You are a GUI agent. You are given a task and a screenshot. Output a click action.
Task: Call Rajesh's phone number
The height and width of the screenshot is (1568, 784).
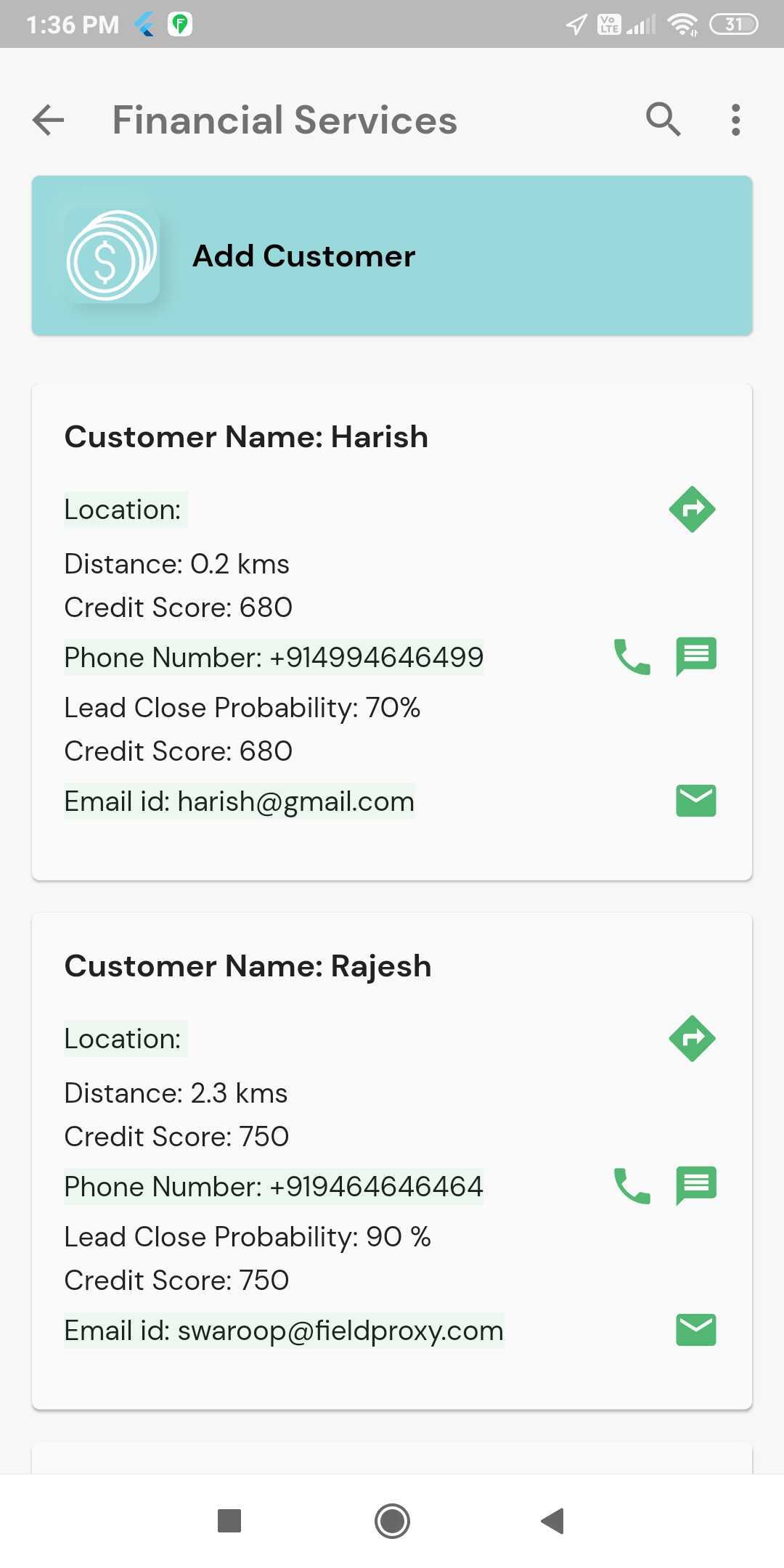click(x=632, y=1186)
